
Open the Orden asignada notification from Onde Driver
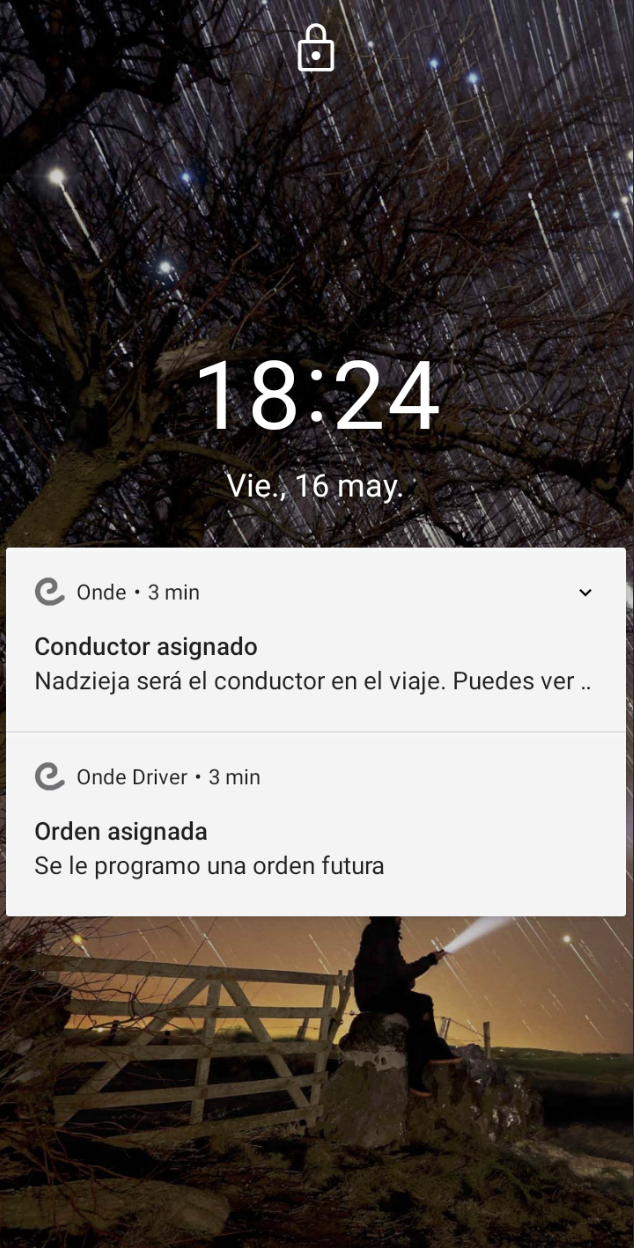pos(300,848)
